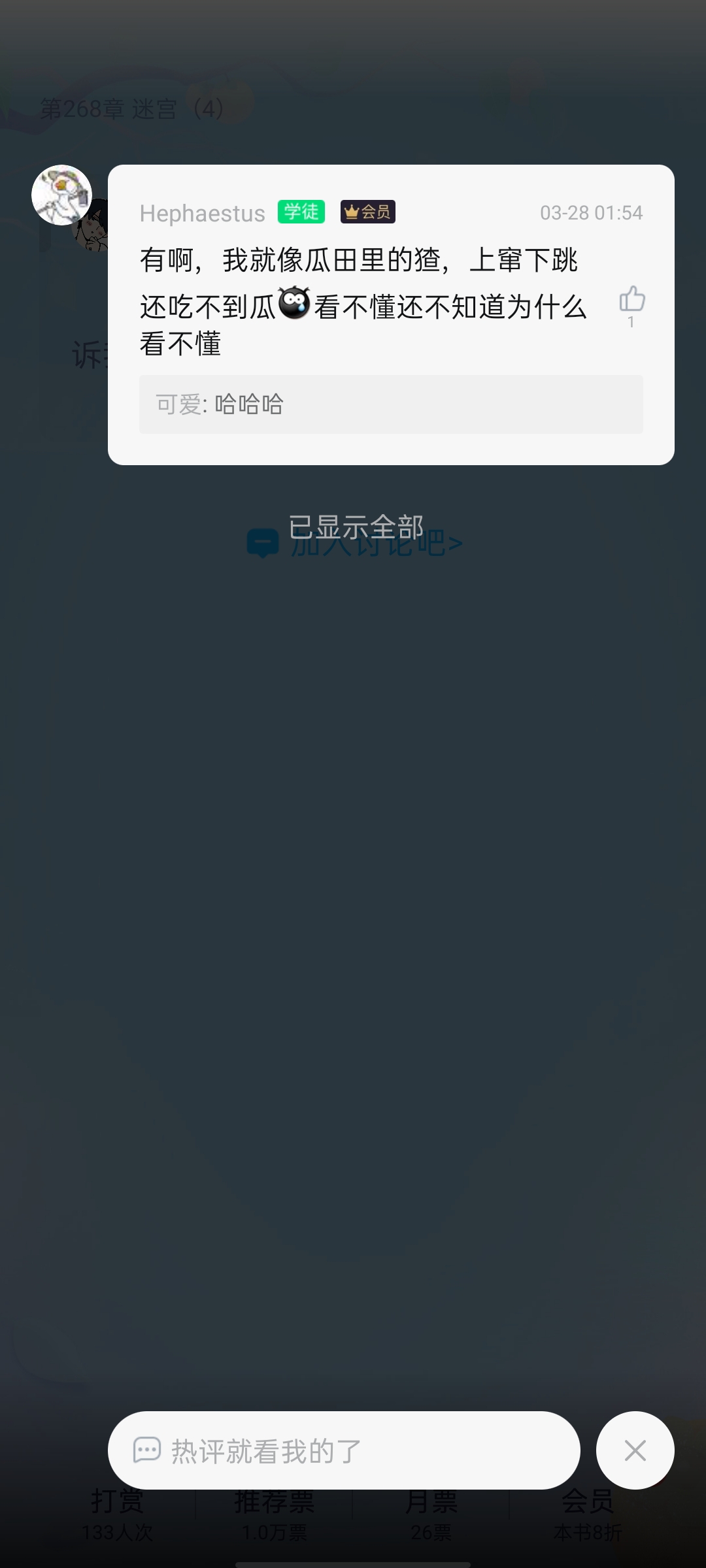Close the comment overlay with the X
The image size is (706, 1568).
pyautogui.click(x=635, y=1450)
